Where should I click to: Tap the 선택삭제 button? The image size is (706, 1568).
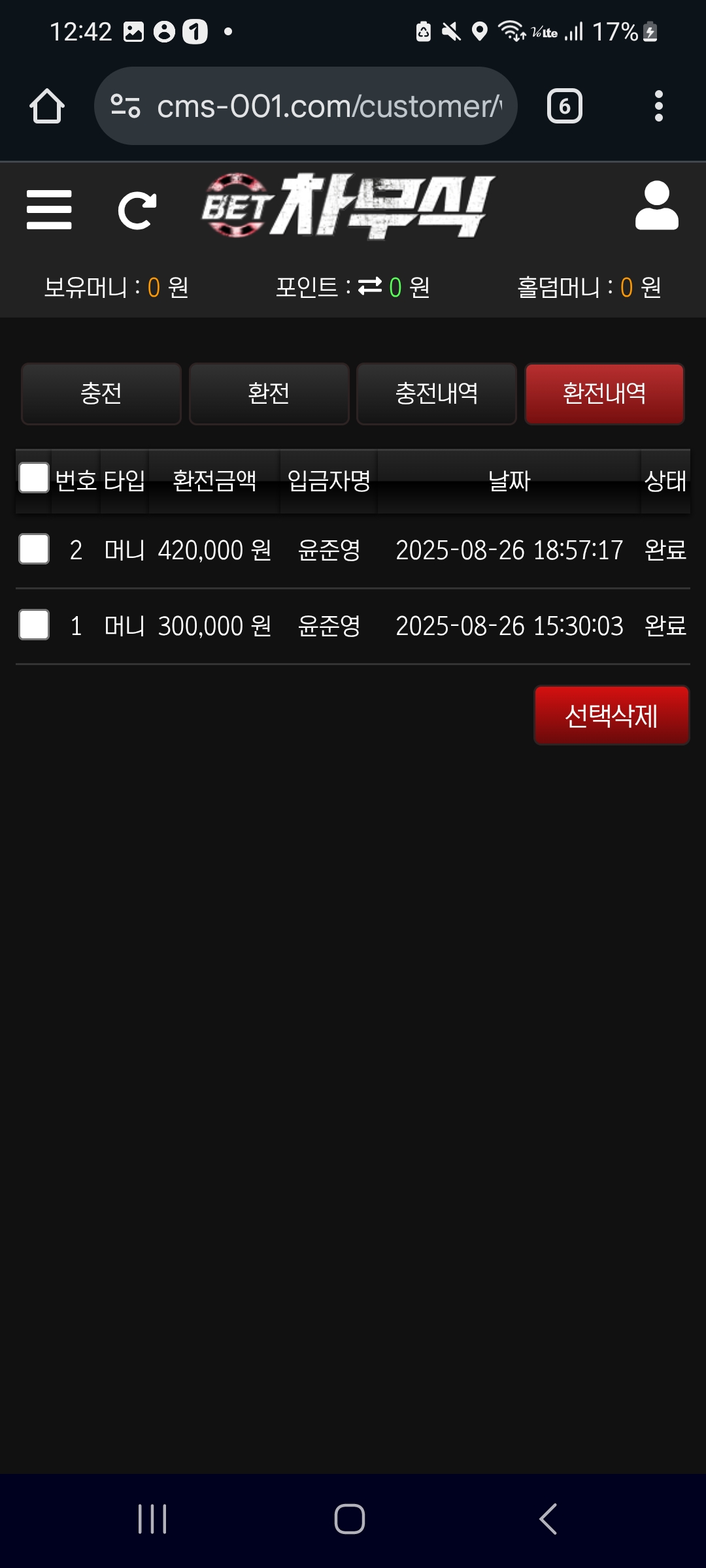tap(611, 715)
